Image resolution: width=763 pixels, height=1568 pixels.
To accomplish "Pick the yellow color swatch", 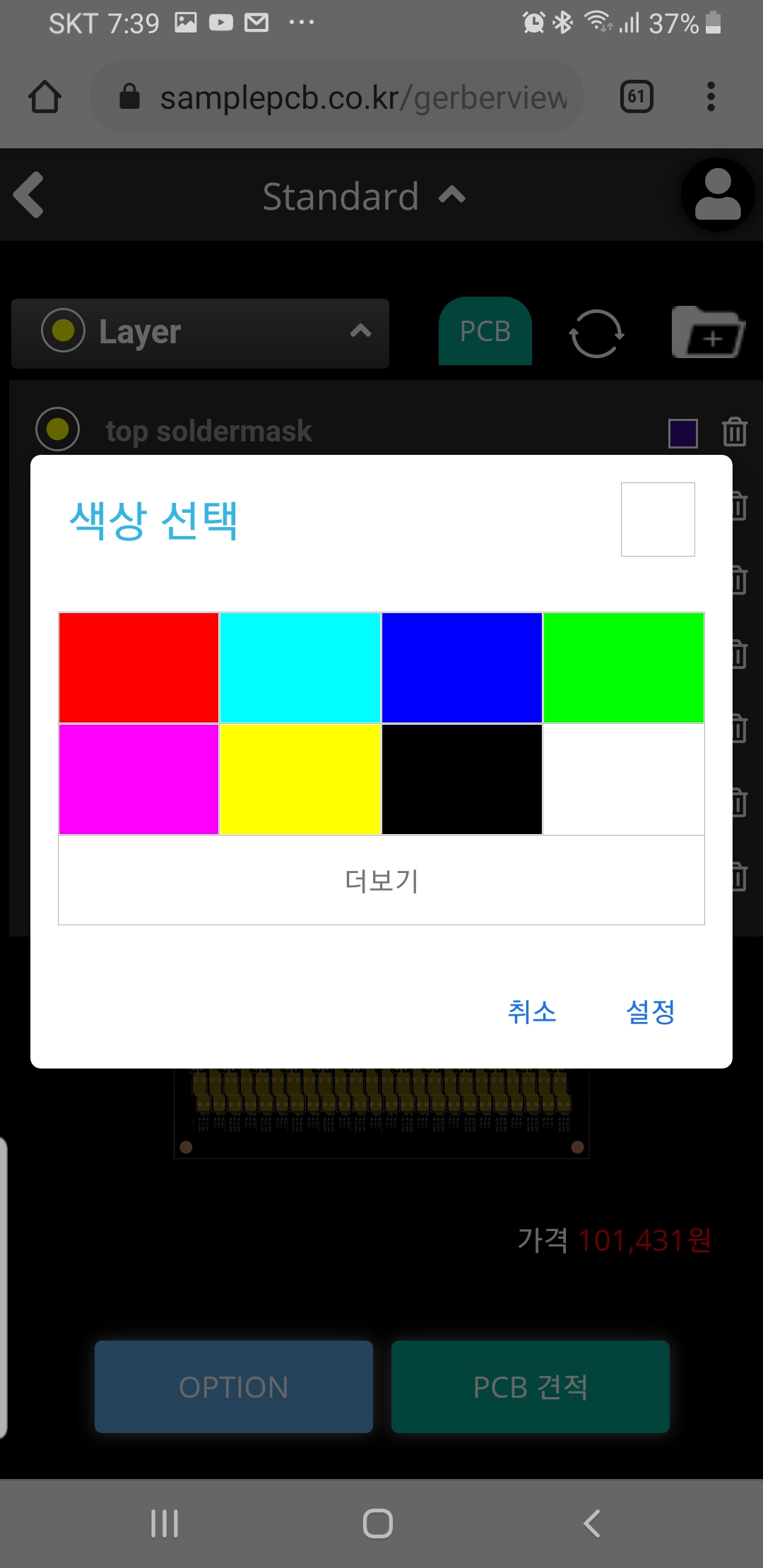I will pyautogui.click(x=300, y=779).
